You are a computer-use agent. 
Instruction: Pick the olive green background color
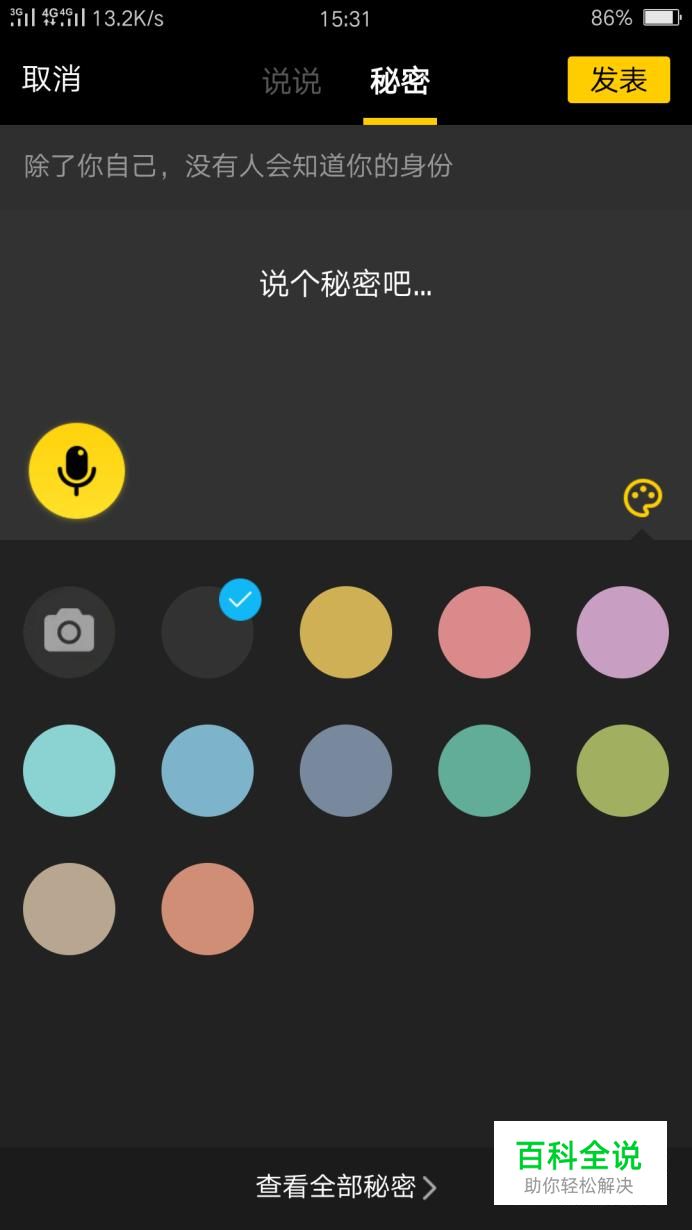tap(623, 771)
